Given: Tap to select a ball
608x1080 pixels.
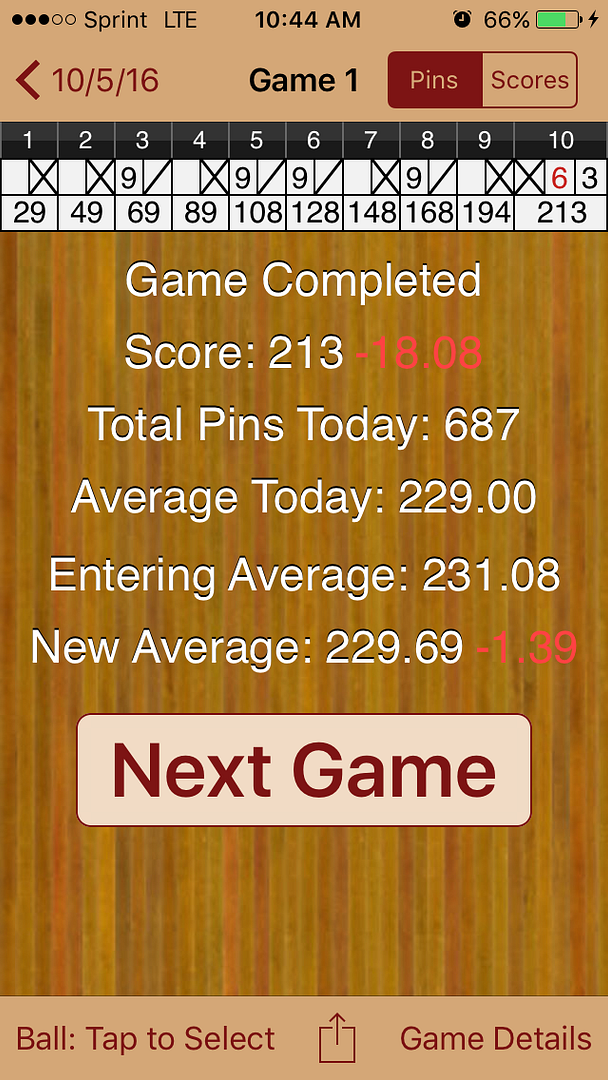Looking at the screenshot, I should 145,1039.
